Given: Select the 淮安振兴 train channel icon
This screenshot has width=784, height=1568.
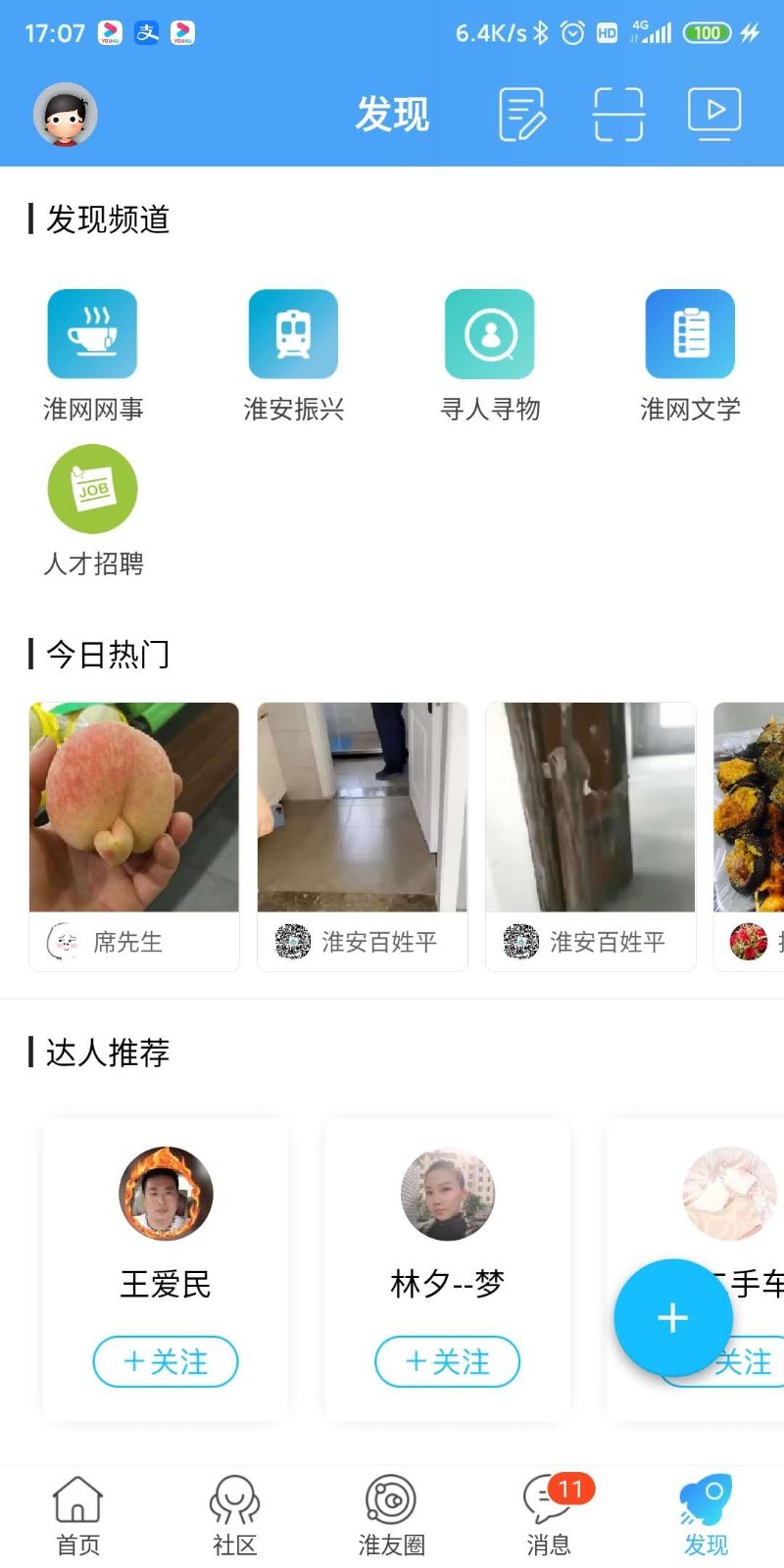Looking at the screenshot, I should tap(293, 333).
